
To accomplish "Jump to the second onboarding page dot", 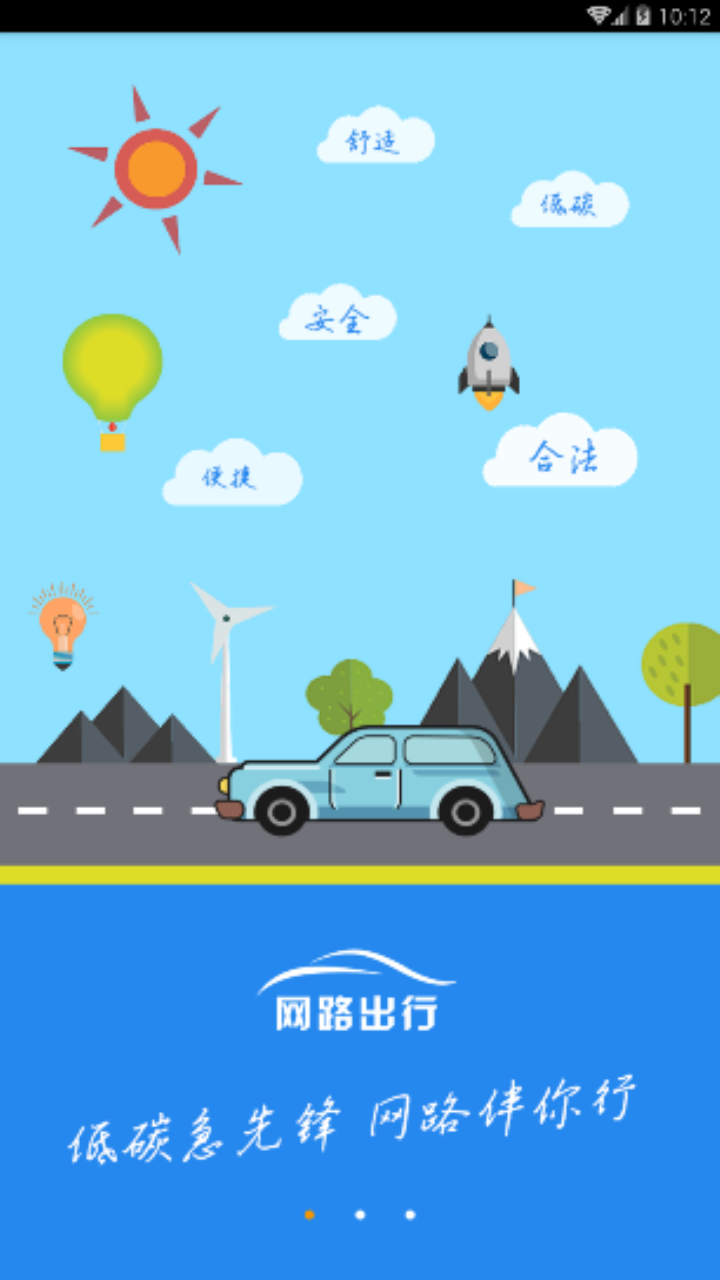I will pyautogui.click(x=360, y=1214).
